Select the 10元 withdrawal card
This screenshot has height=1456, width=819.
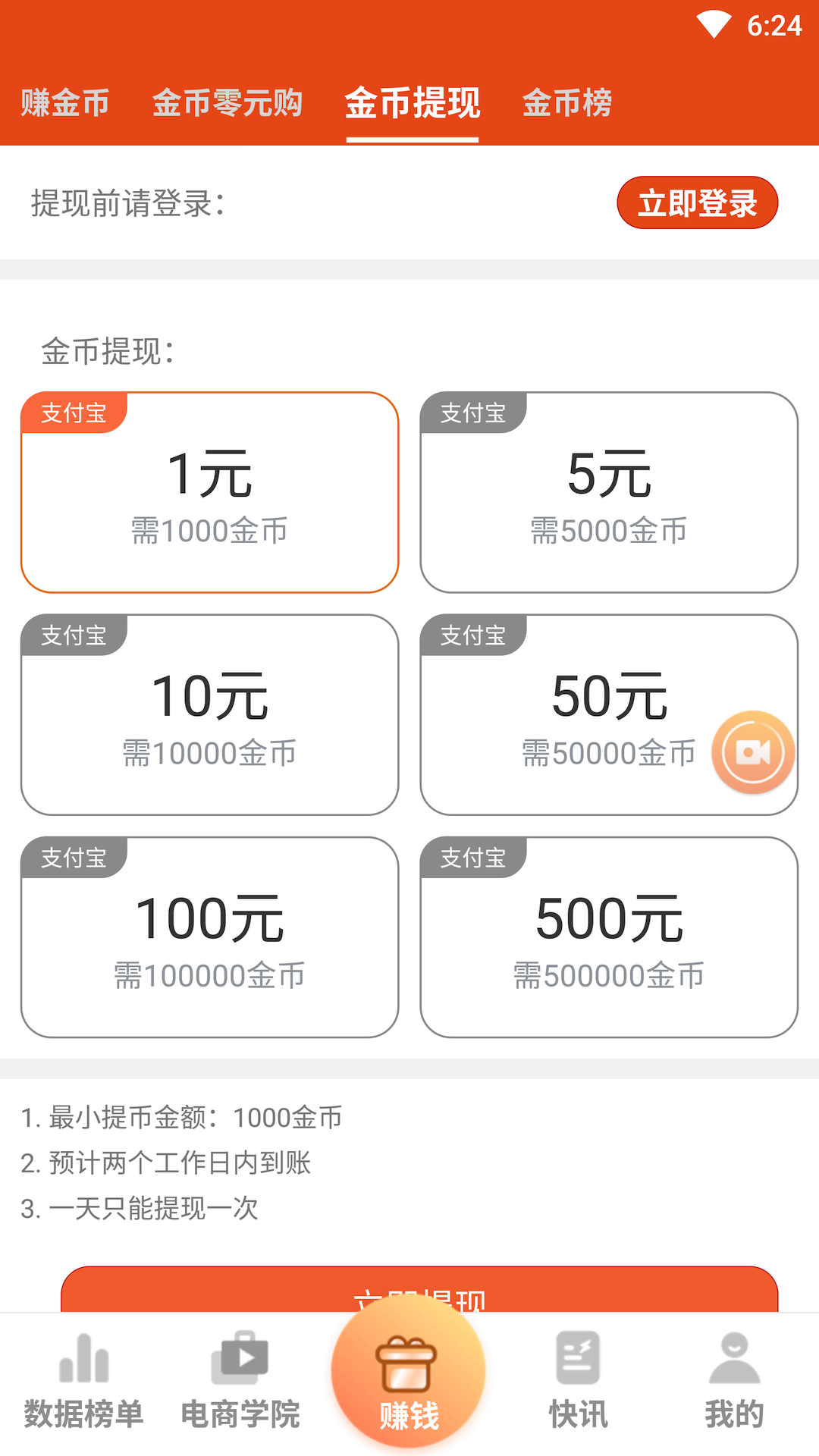click(x=209, y=713)
